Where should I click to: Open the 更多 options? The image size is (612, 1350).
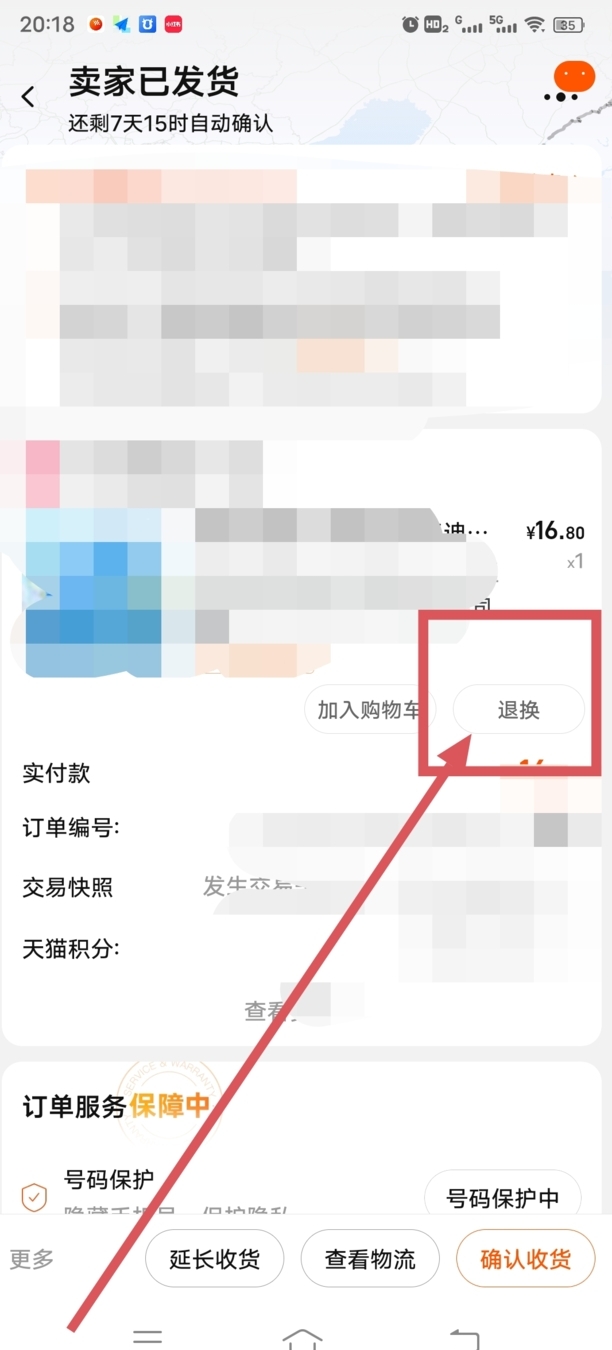32,1259
